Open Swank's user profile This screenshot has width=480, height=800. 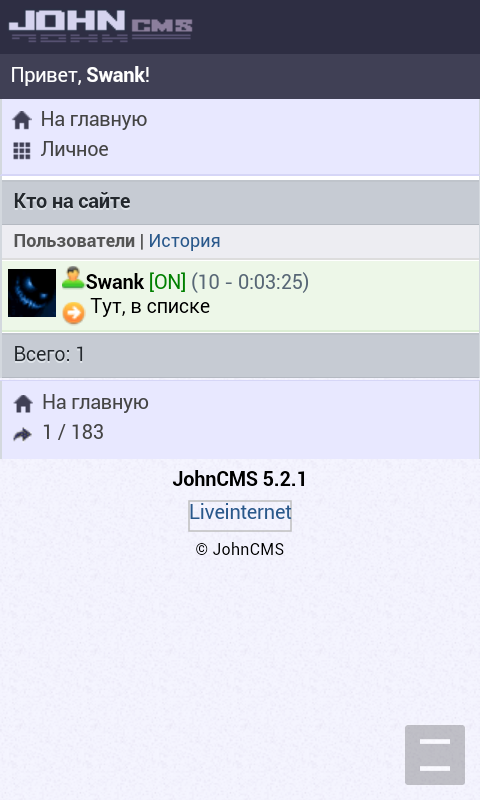[x=115, y=282]
